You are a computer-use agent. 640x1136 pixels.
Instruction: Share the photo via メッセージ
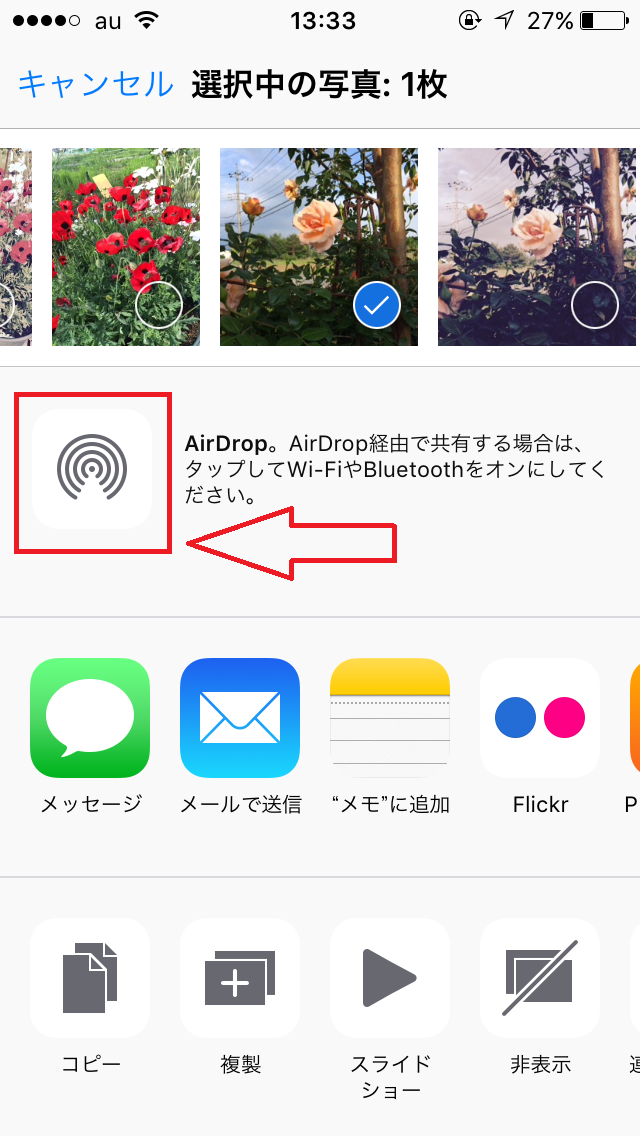90,718
